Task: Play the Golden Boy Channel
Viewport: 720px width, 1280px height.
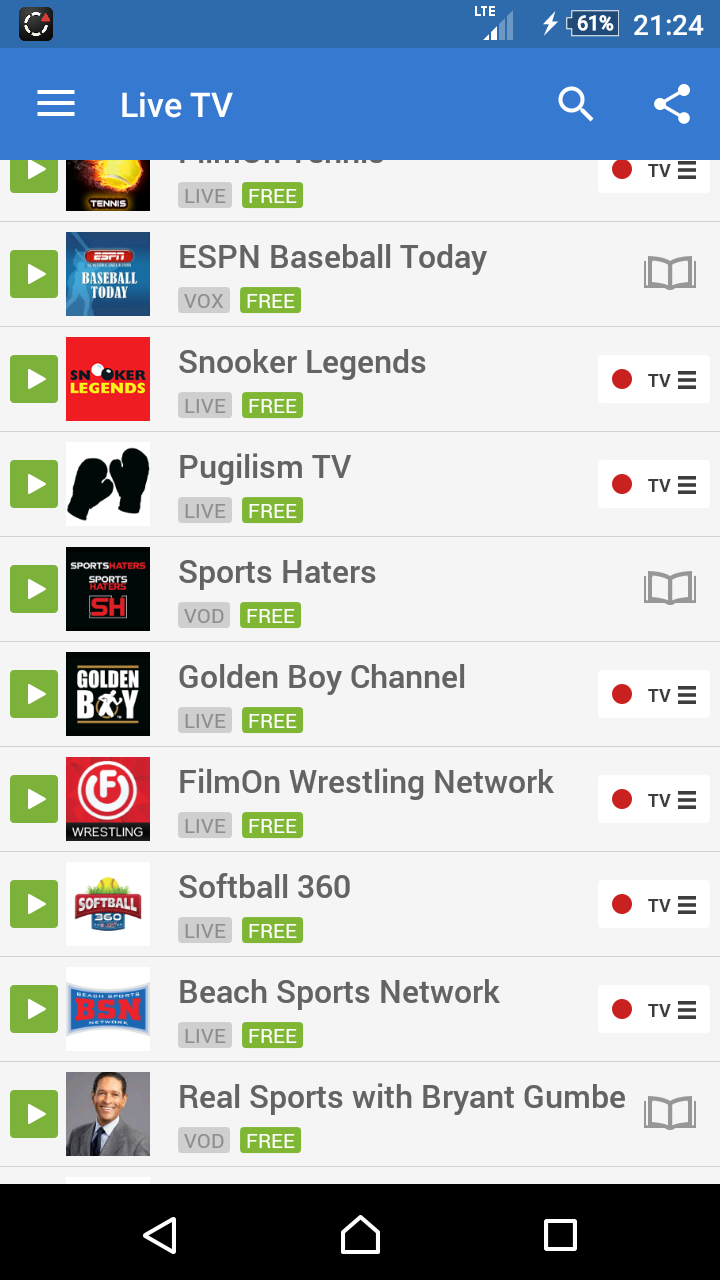Action: pyautogui.click(x=34, y=694)
